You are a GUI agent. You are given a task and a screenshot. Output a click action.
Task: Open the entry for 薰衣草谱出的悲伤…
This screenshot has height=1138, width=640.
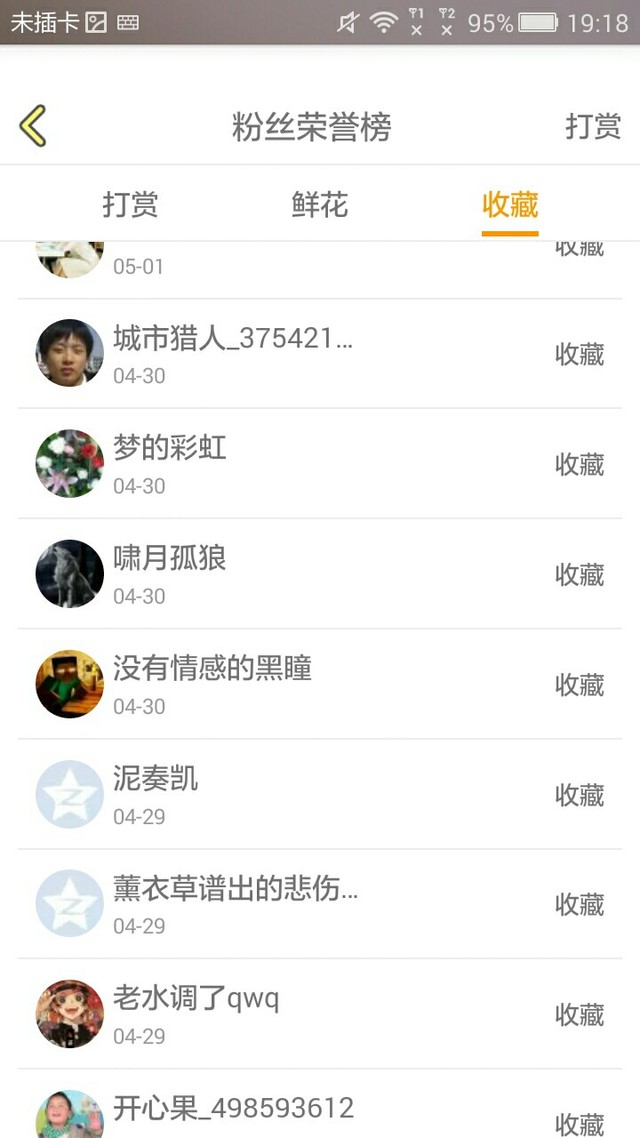(x=235, y=888)
